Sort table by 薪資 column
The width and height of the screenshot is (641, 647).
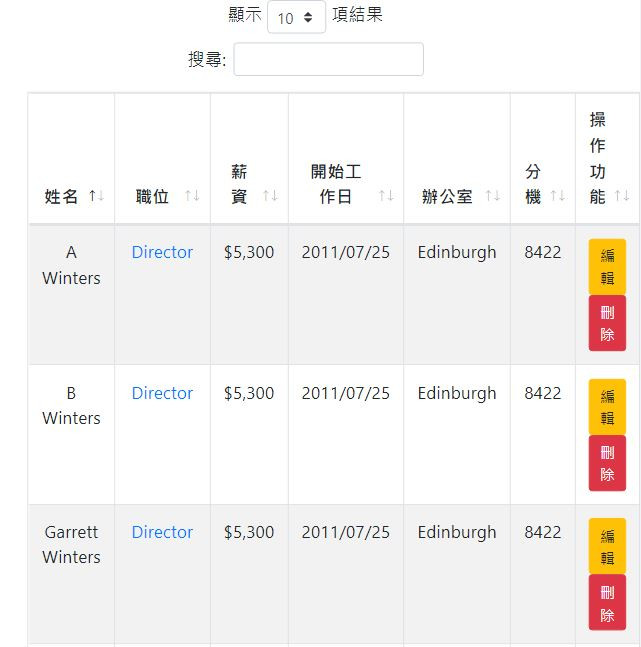tap(249, 184)
